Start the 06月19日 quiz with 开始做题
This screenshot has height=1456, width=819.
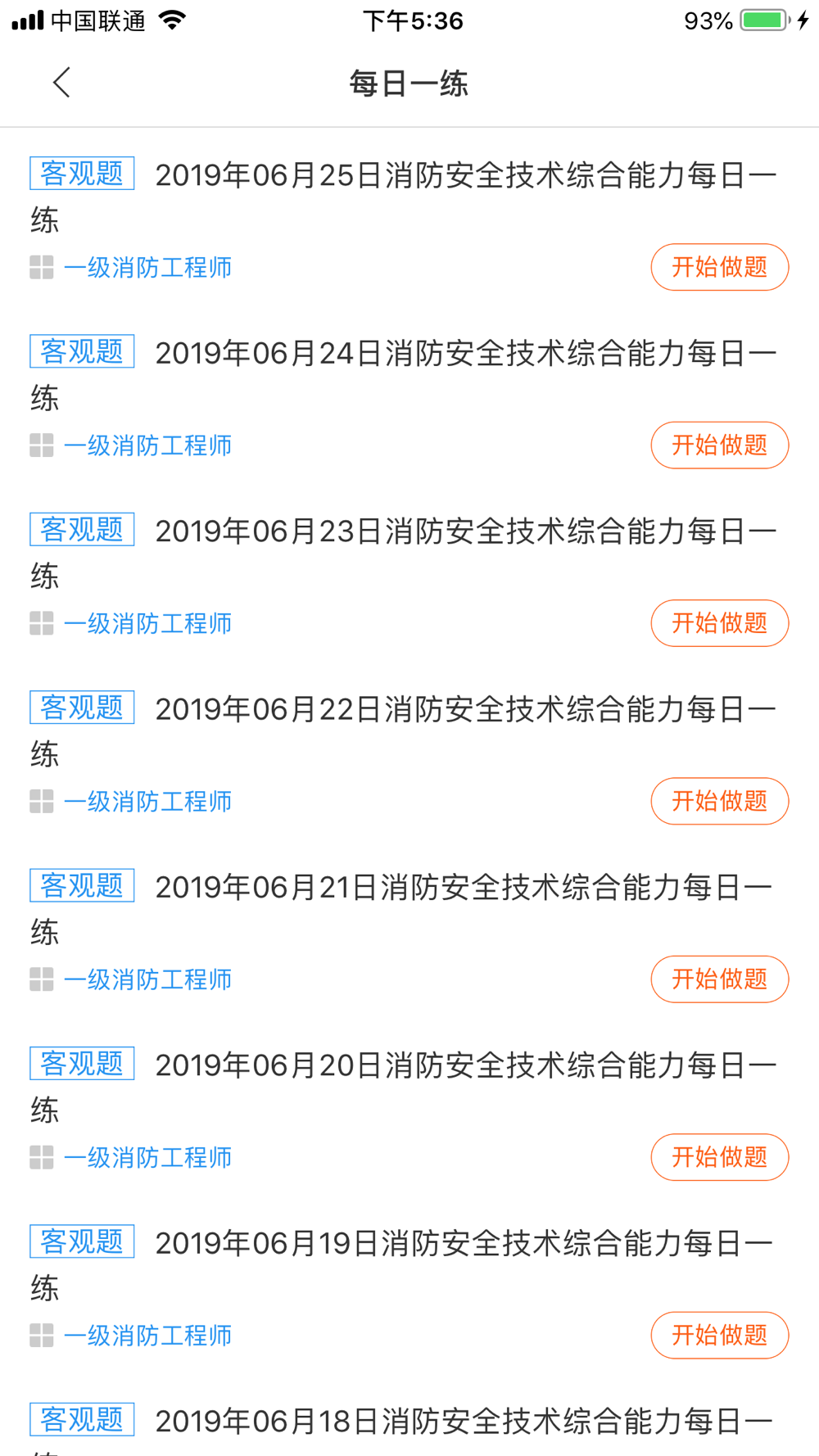719,1336
